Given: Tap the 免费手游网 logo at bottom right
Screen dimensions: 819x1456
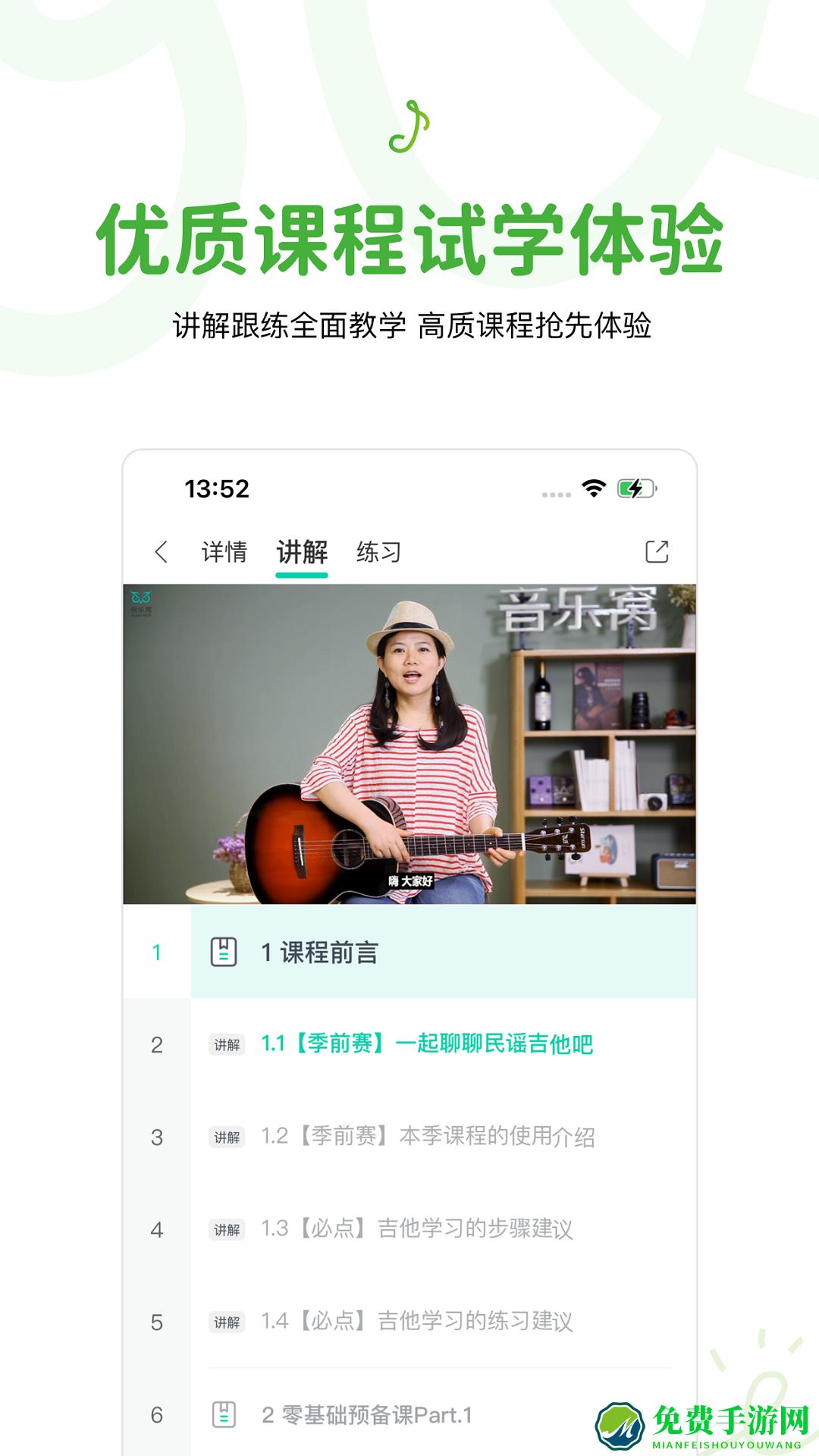Looking at the screenshot, I should (x=699, y=1426).
